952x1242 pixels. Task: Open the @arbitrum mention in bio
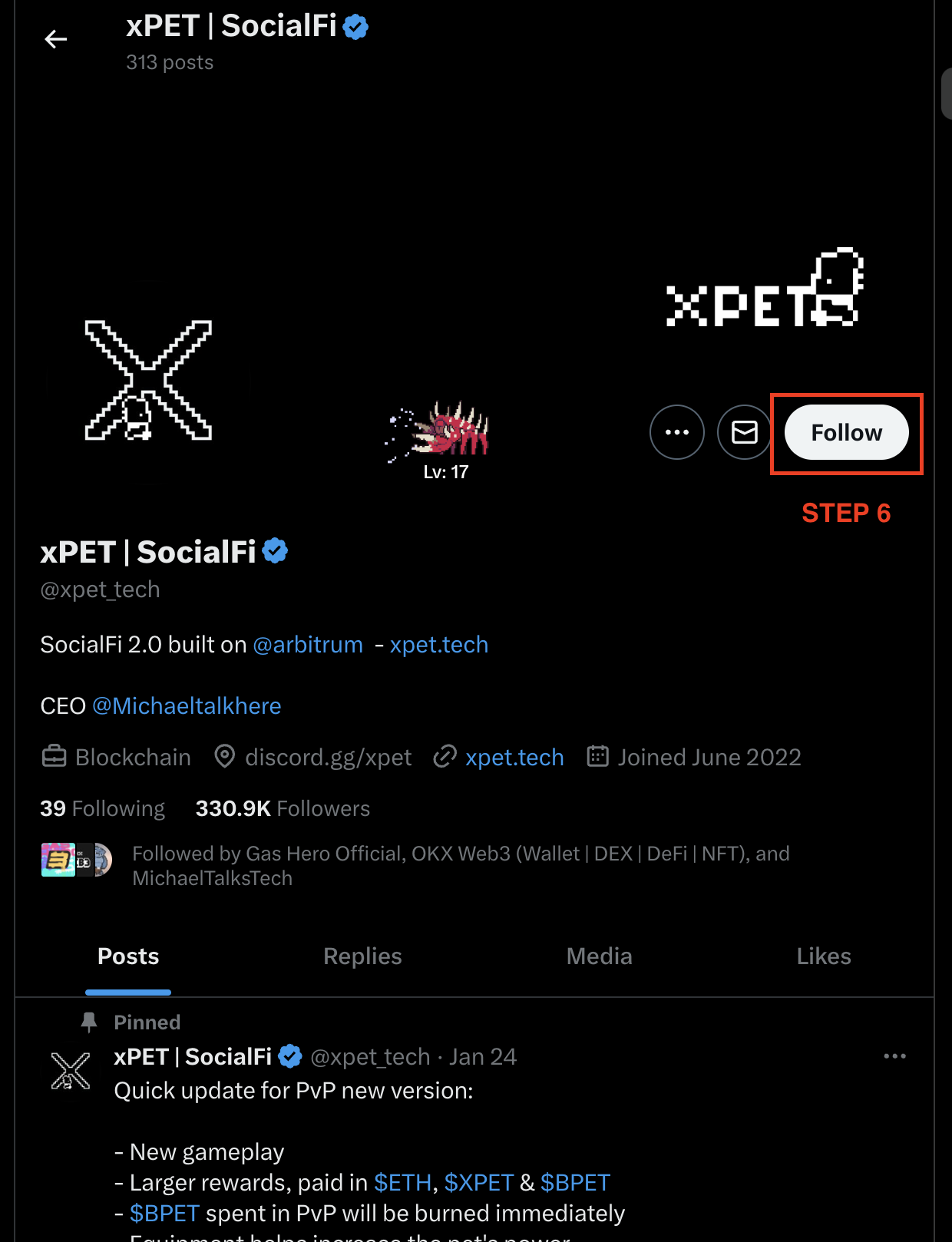(x=308, y=645)
